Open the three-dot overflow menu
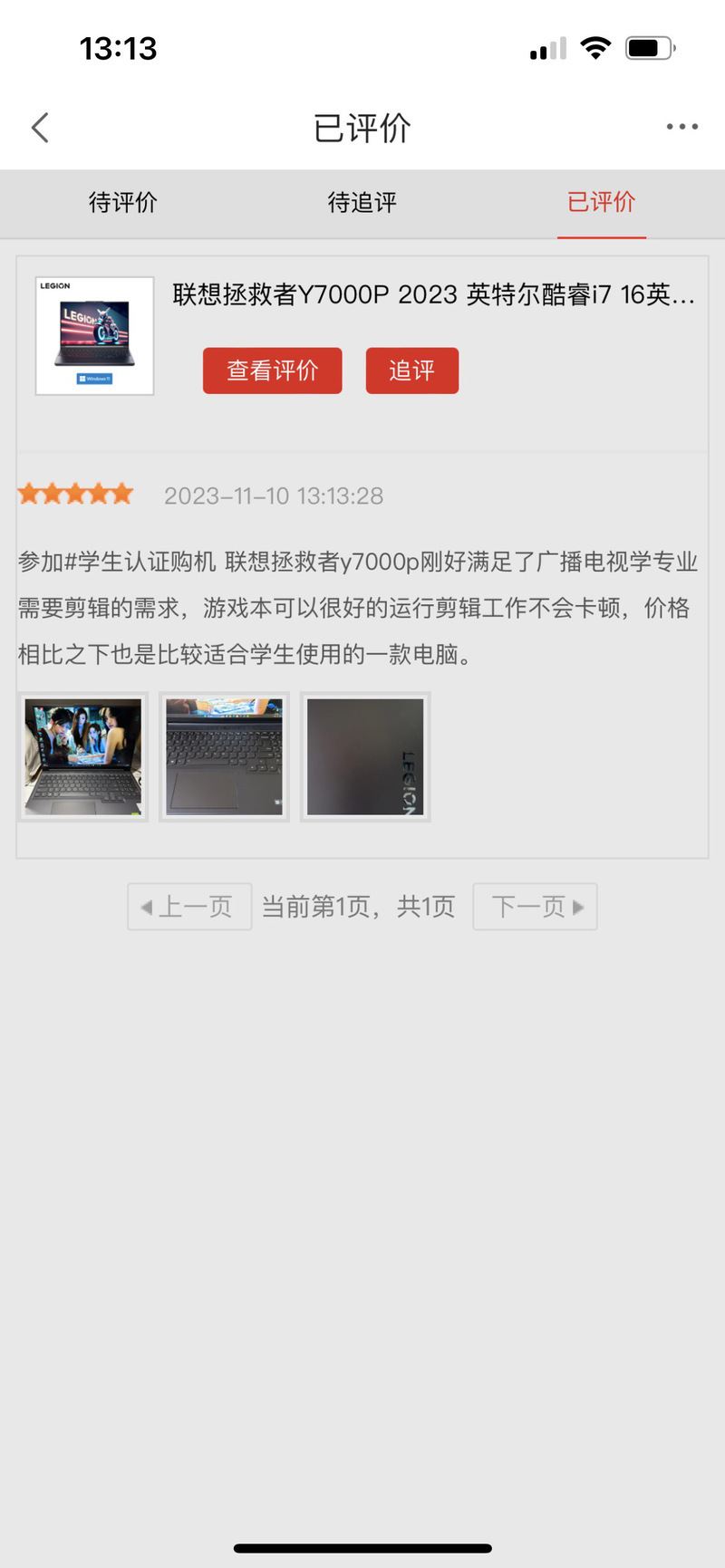 (681, 127)
